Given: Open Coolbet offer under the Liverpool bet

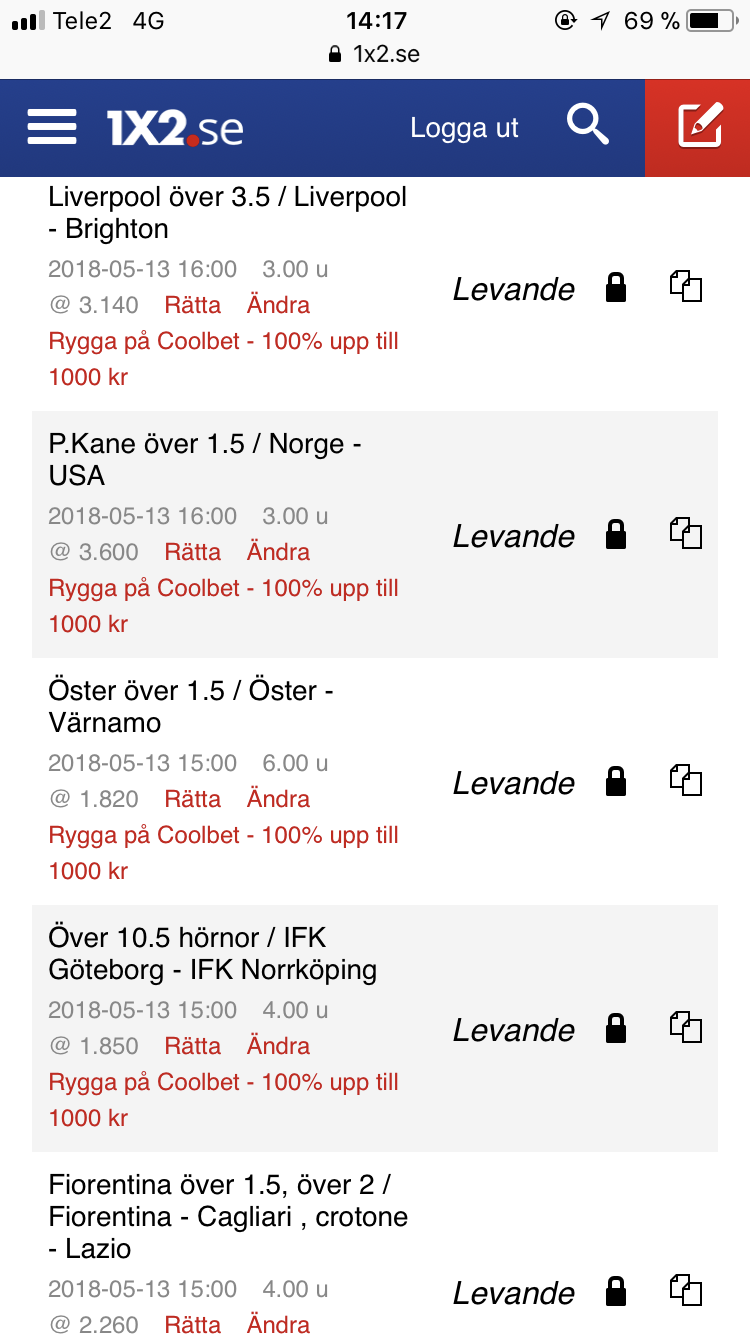Looking at the screenshot, I should (223, 359).
